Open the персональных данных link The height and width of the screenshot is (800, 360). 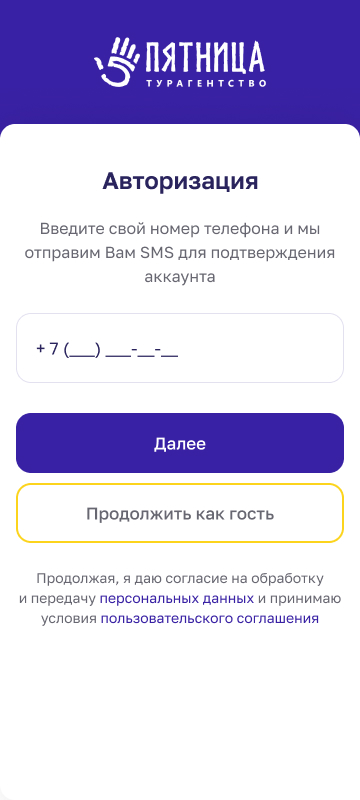tap(176, 598)
